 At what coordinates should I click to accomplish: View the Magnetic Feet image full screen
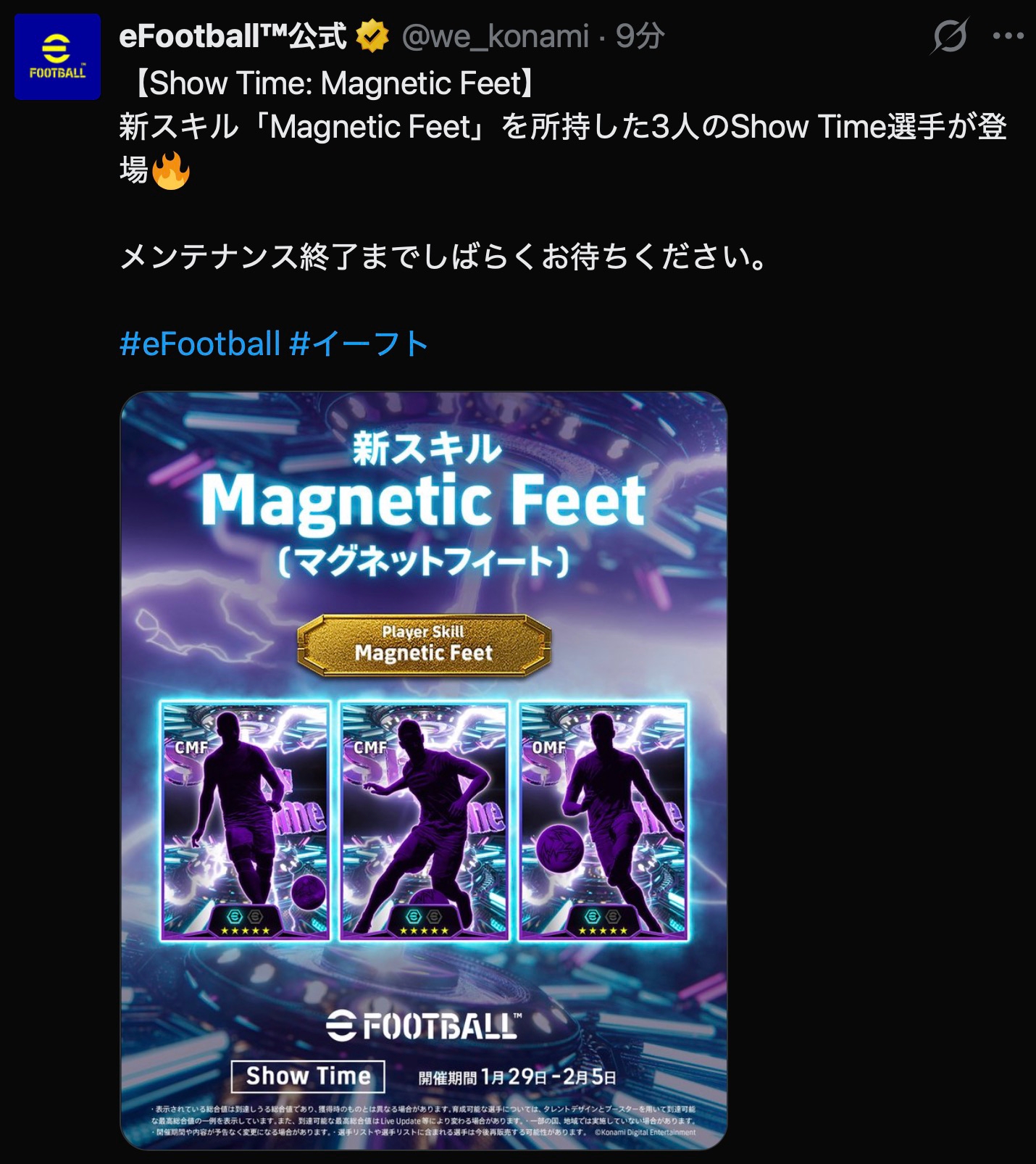tap(423, 770)
